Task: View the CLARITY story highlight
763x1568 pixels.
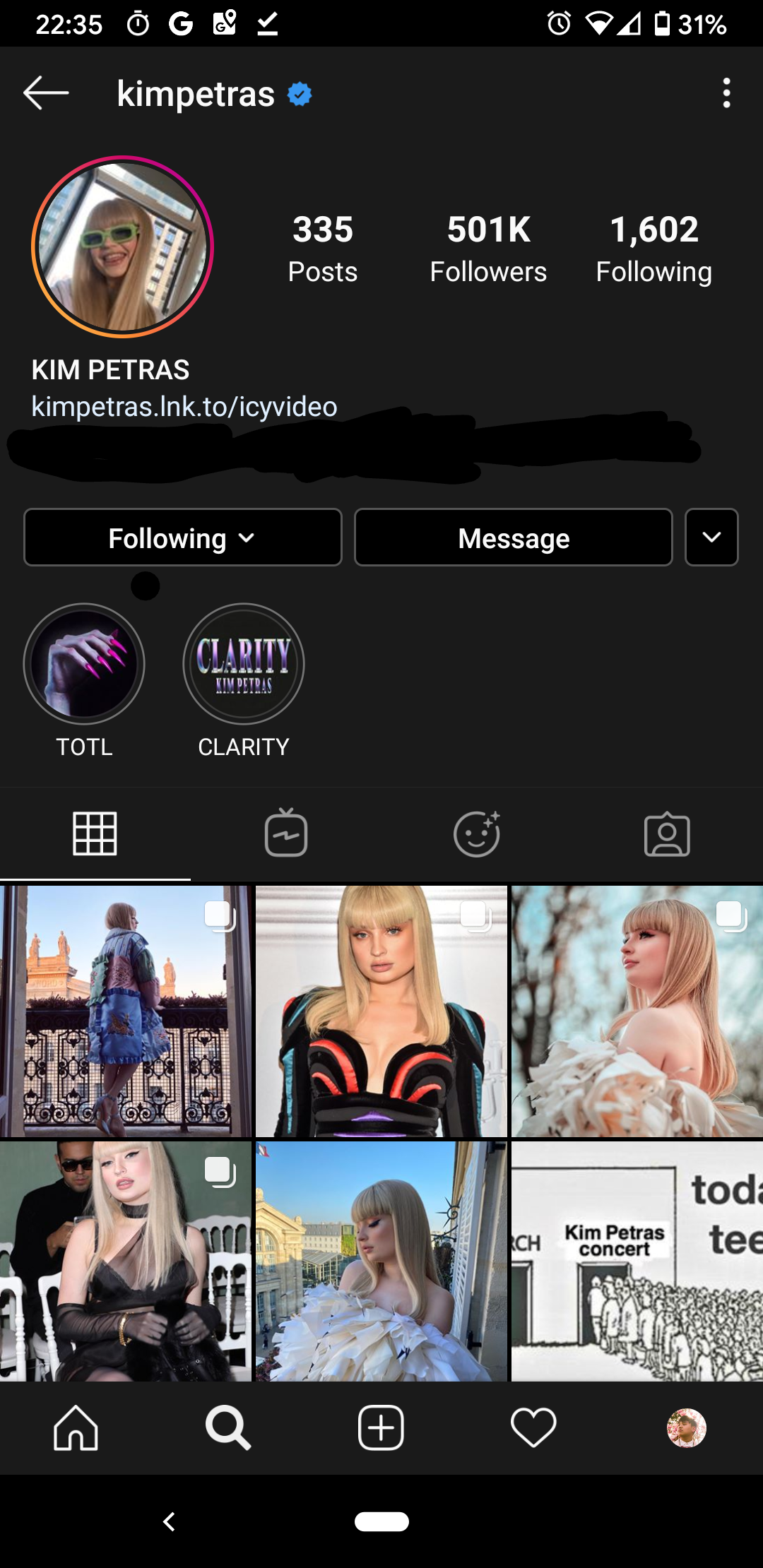Action: point(244,664)
